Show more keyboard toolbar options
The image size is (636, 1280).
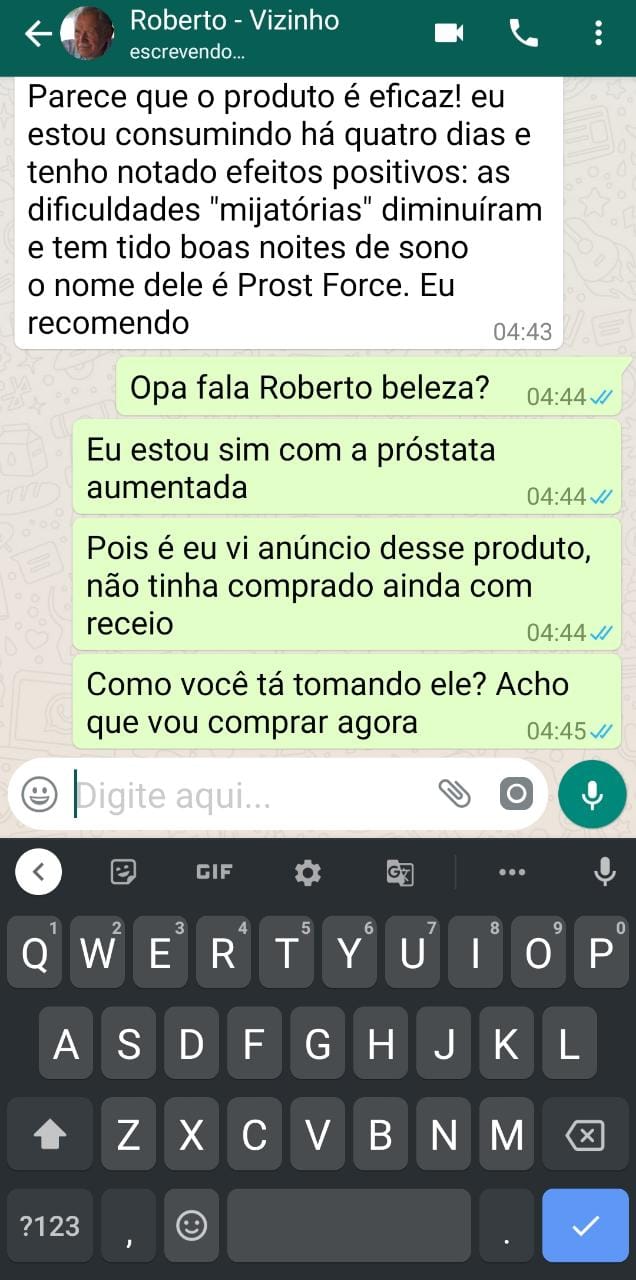click(x=512, y=872)
